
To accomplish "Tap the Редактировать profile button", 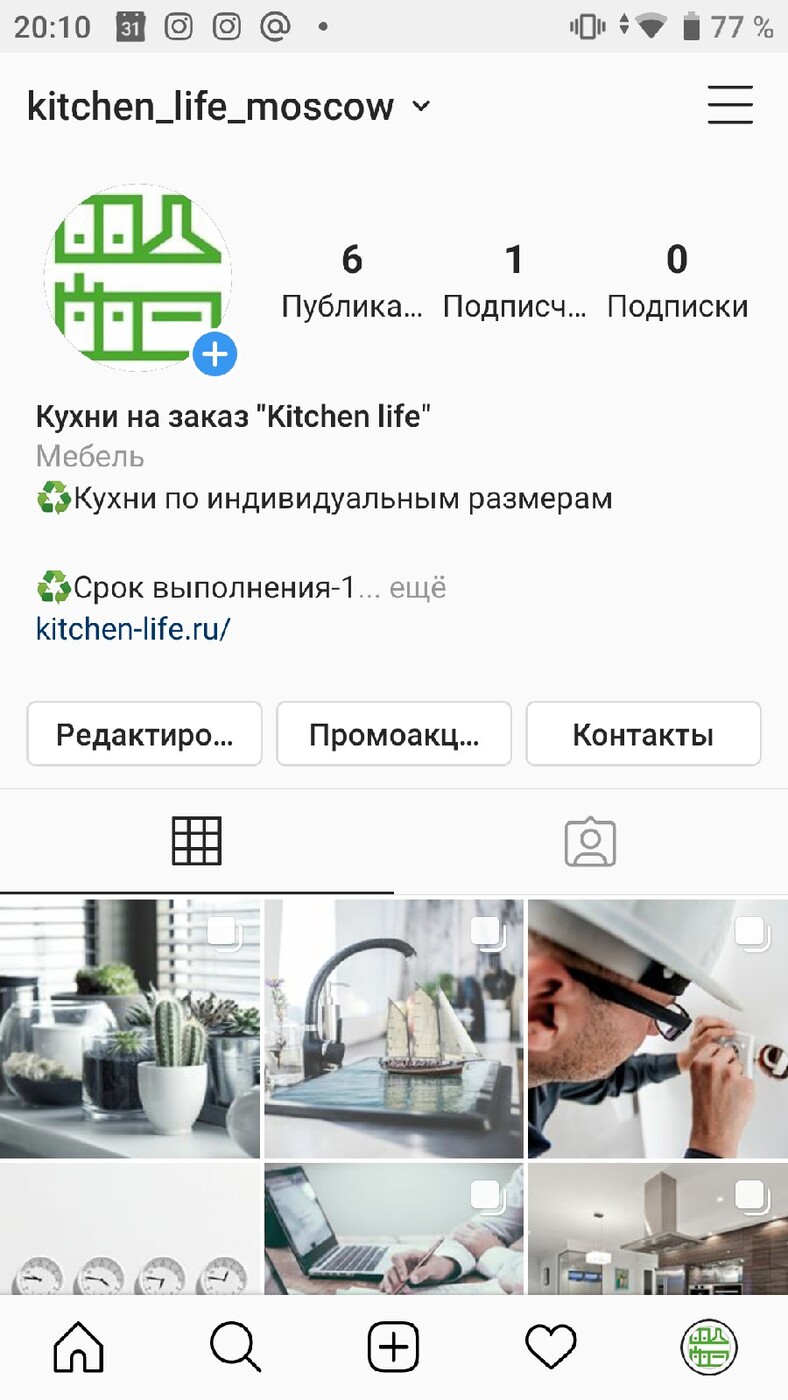I will click(x=144, y=735).
